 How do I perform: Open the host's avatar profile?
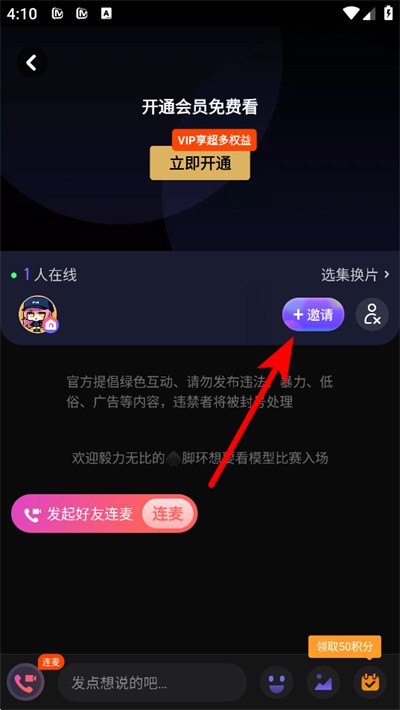tap(39, 314)
